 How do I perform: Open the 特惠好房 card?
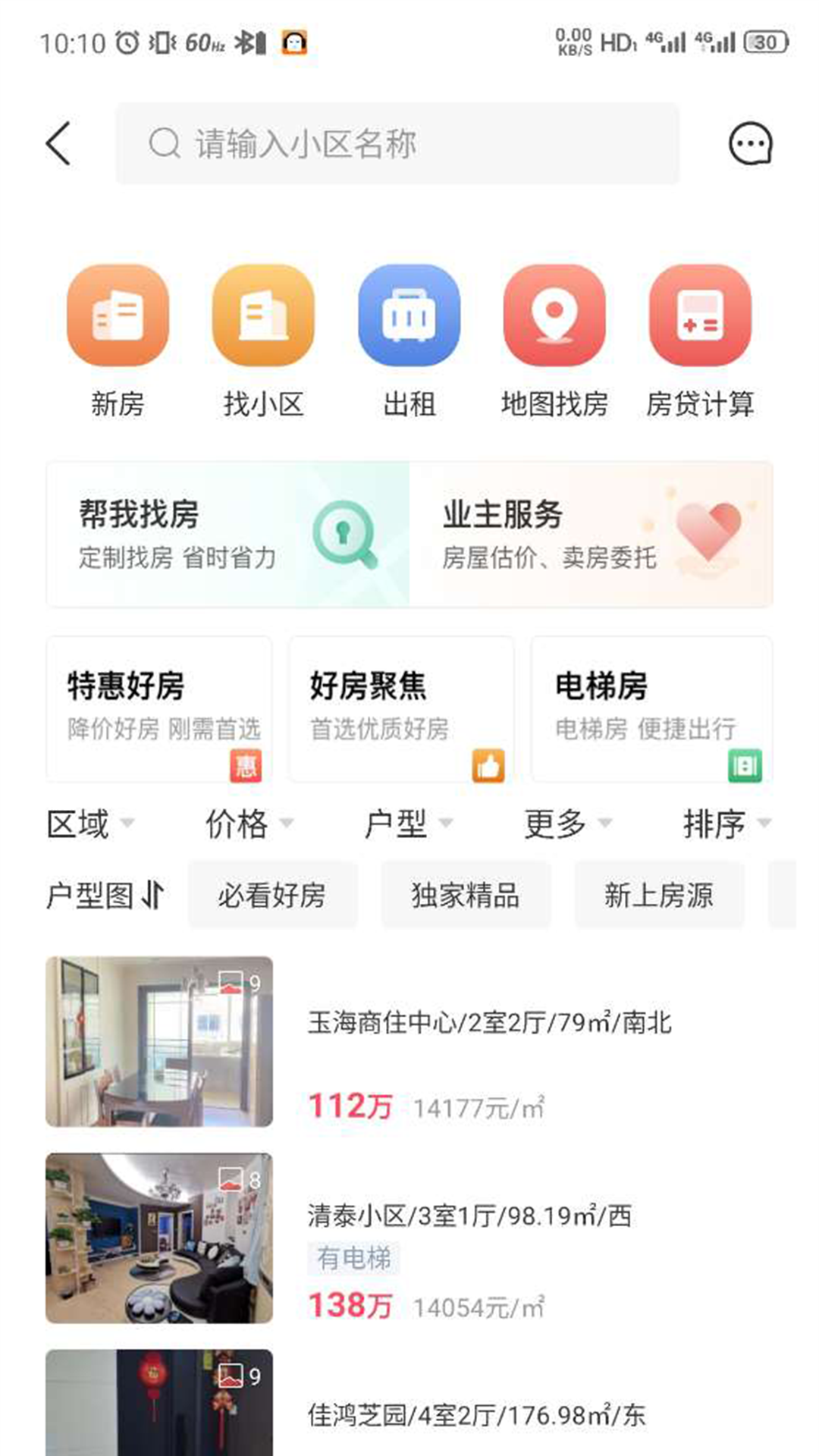click(159, 708)
